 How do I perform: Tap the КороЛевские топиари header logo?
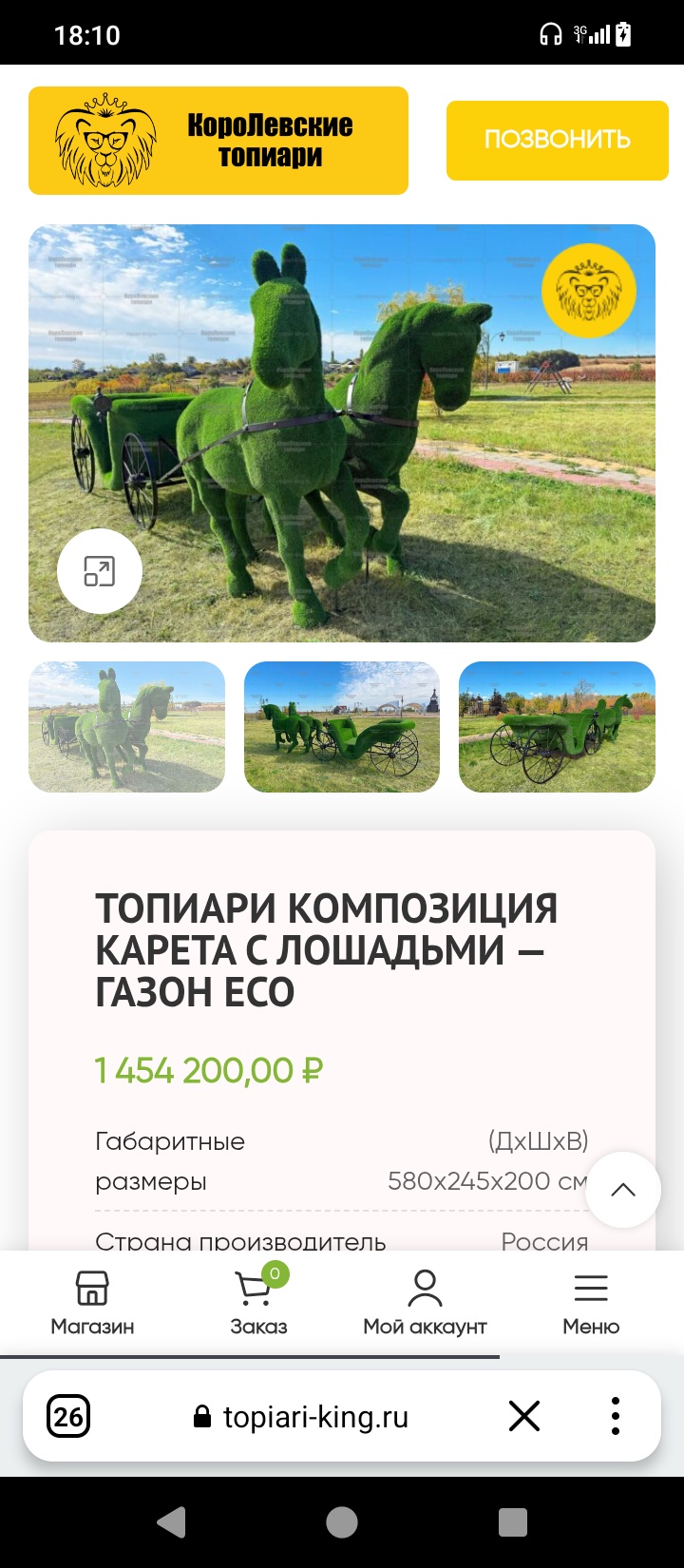click(x=218, y=140)
